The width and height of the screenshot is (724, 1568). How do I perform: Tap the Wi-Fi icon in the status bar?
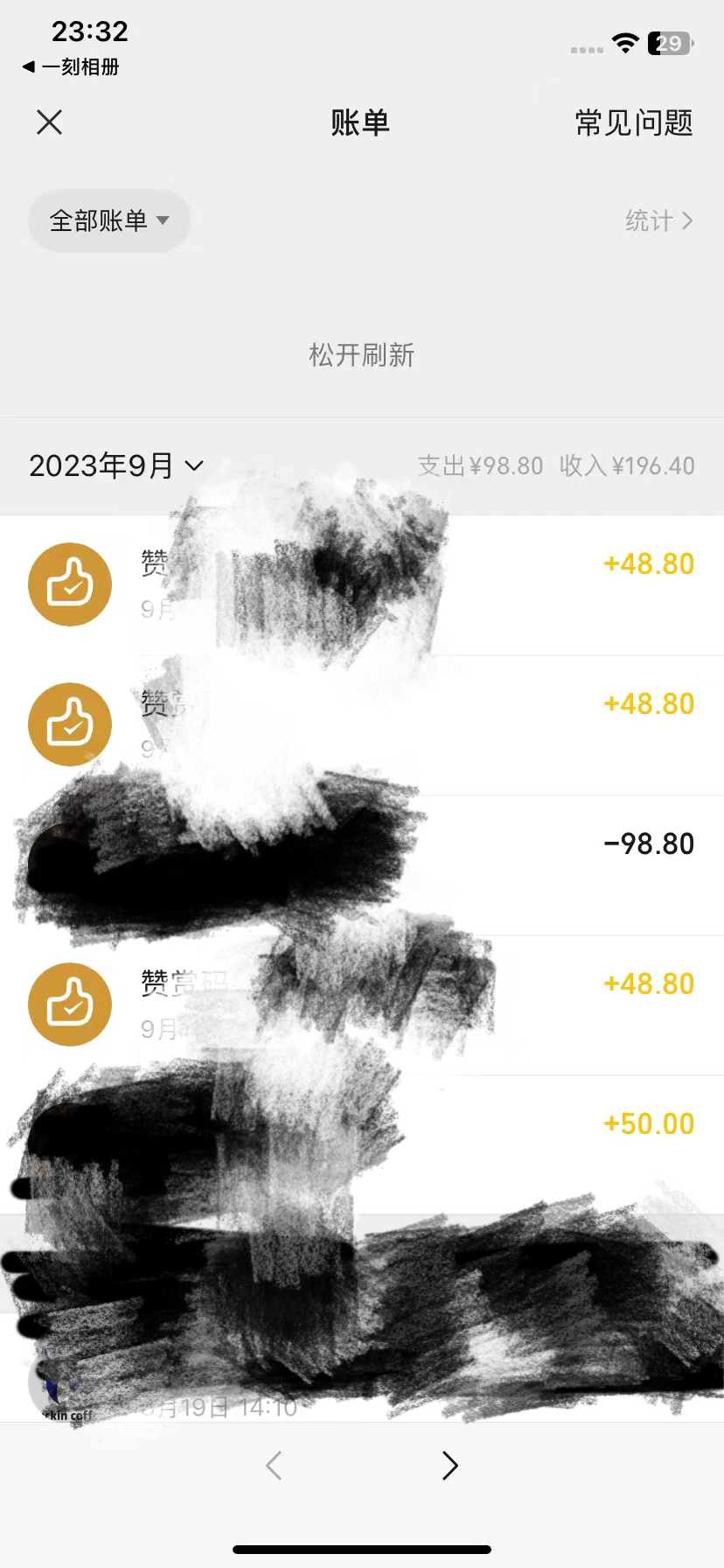pos(624,44)
